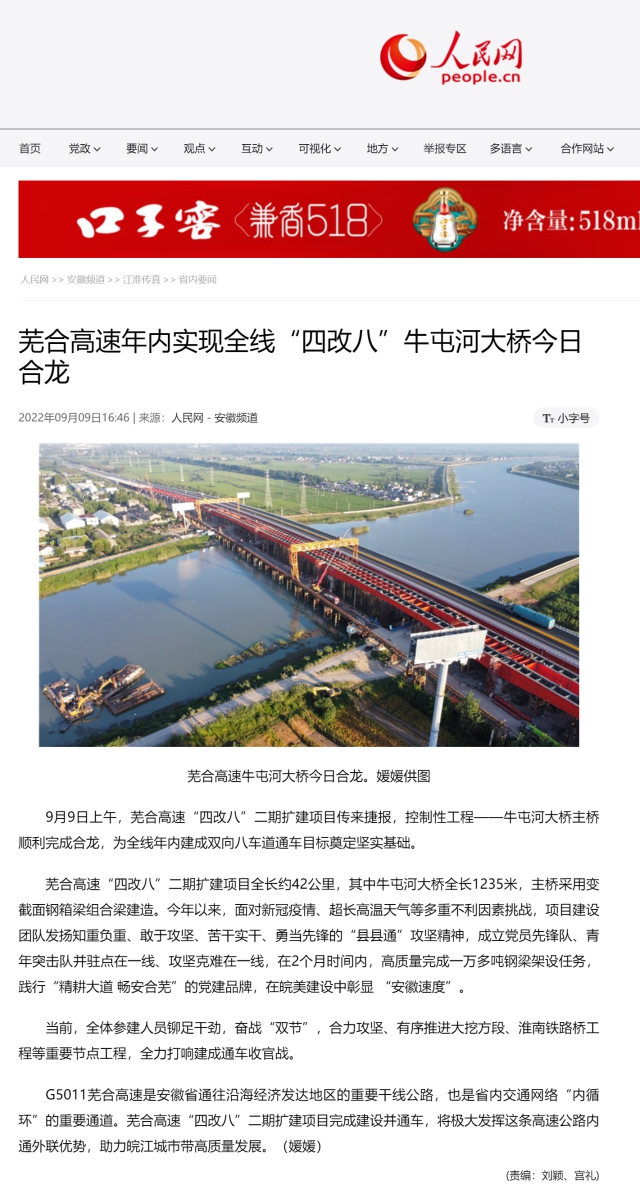This screenshot has width=640, height=1185.
Task: Open the 省内要闻 breadcrumb section
Action: pyautogui.click(x=198, y=280)
